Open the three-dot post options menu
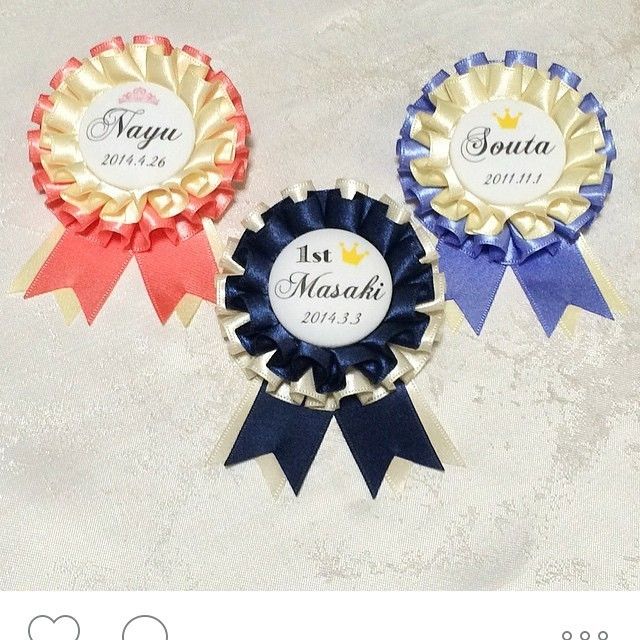This screenshot has height=640, width=640. [584, 634]
